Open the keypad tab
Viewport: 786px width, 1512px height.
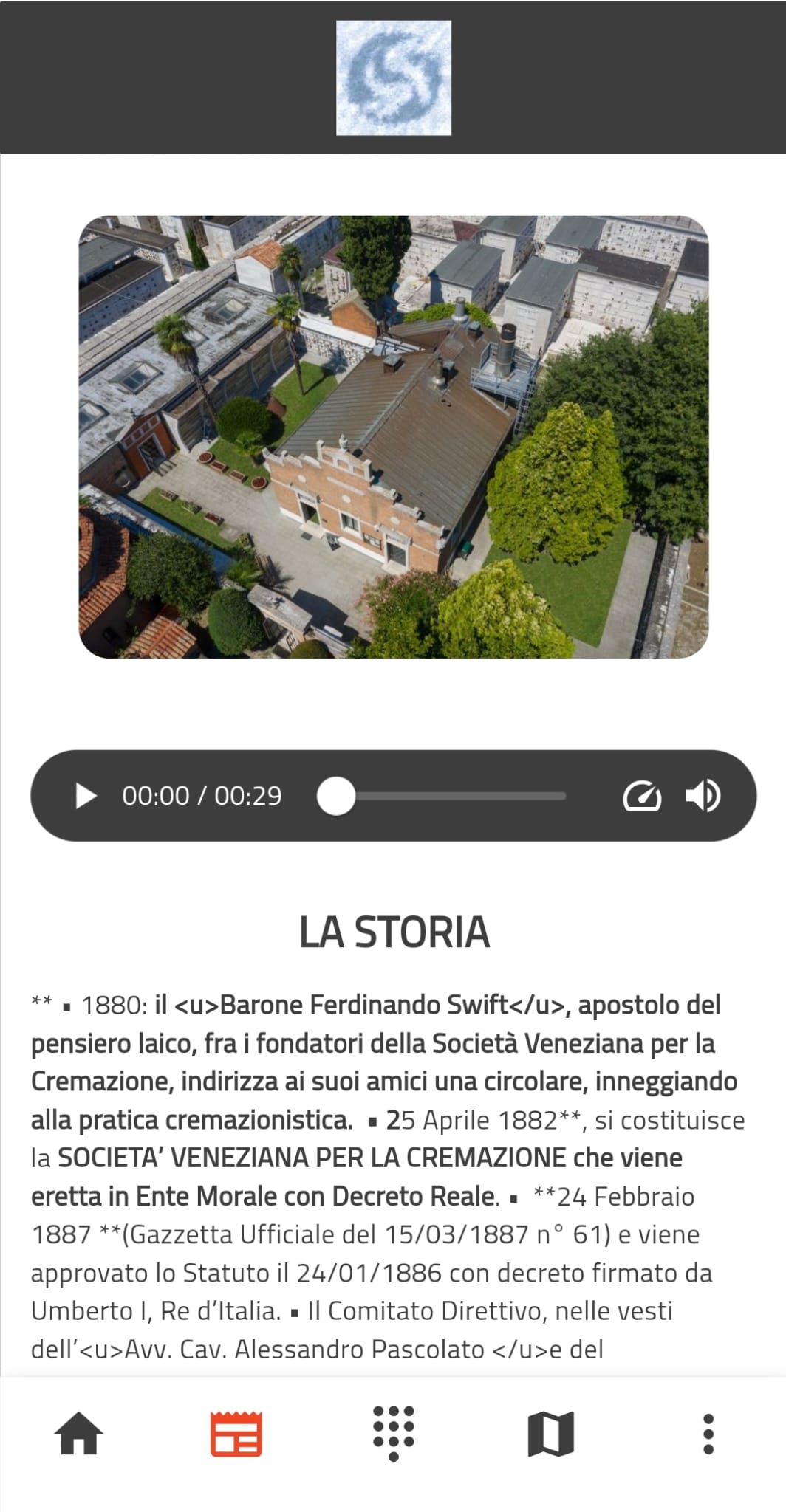pos(393,1434)
